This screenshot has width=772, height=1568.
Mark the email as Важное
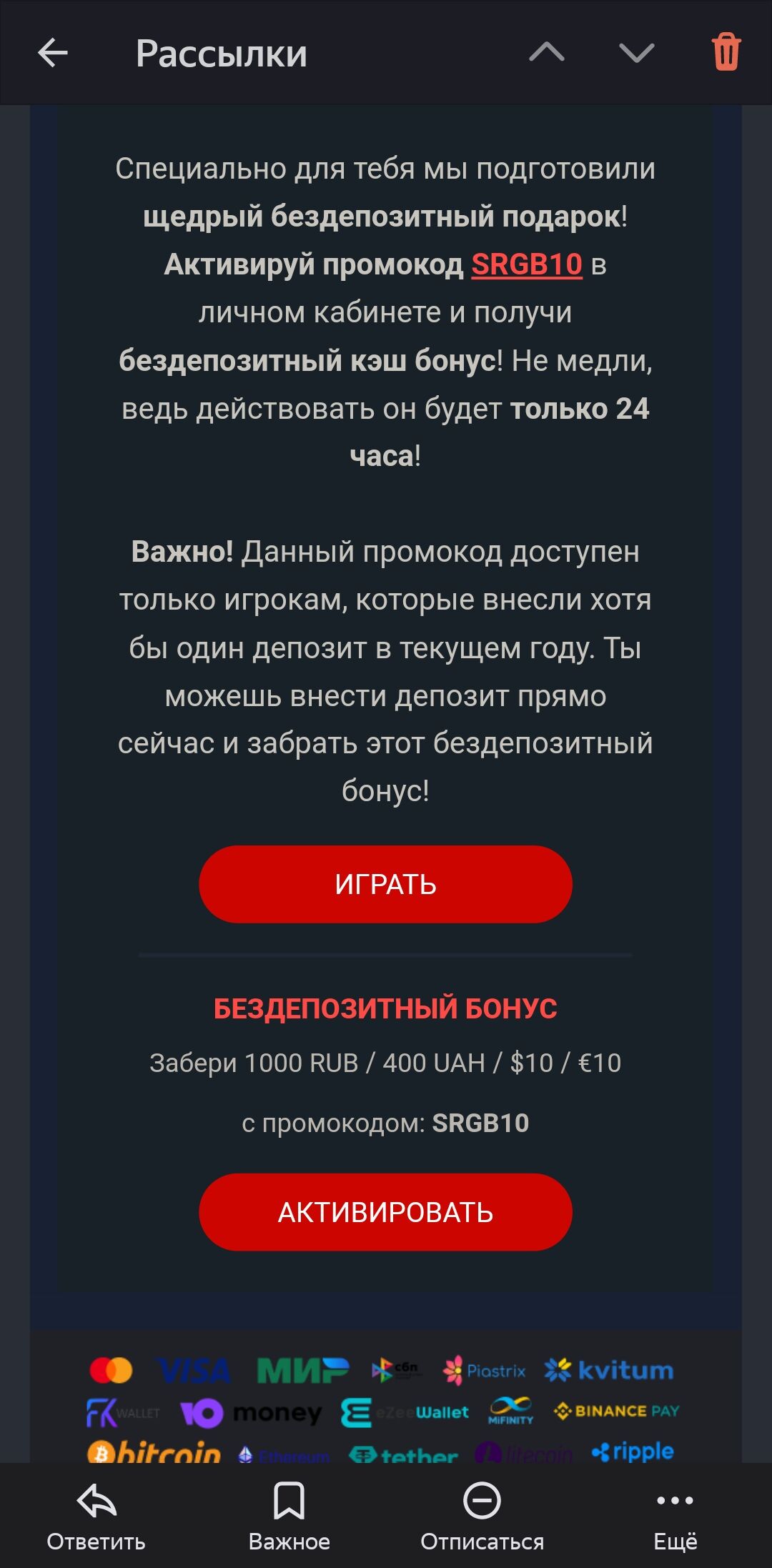289,1515
